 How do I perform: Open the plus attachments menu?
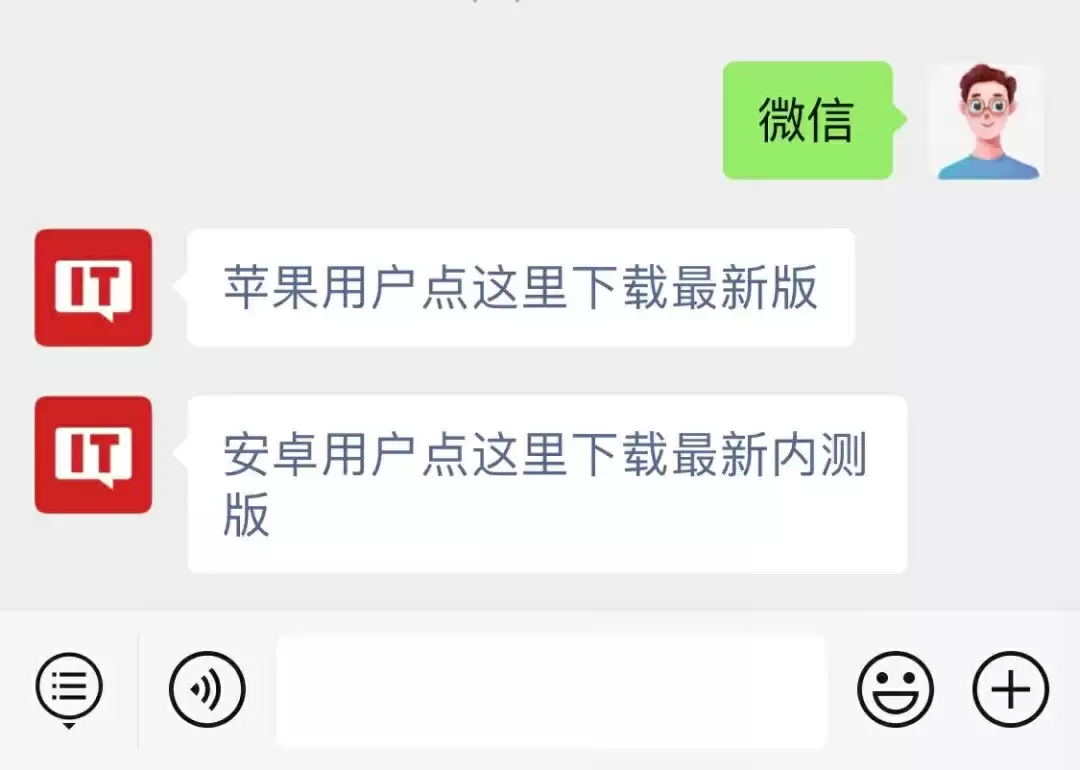[1010, 689]
